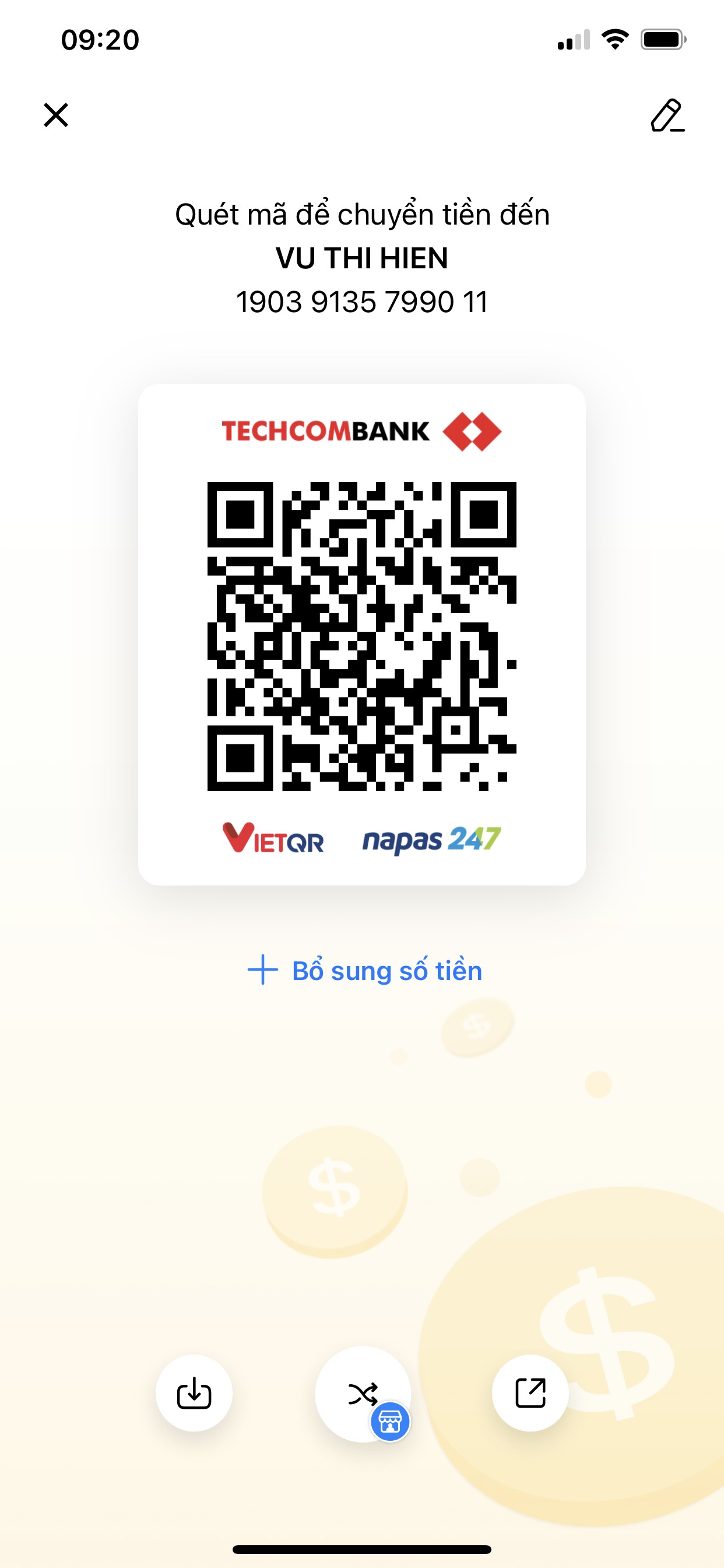Viewport: 724px width, 1568px height.
Task: Tap 'Bổ sung số tiền' to add amount
Action: point(364,970)
